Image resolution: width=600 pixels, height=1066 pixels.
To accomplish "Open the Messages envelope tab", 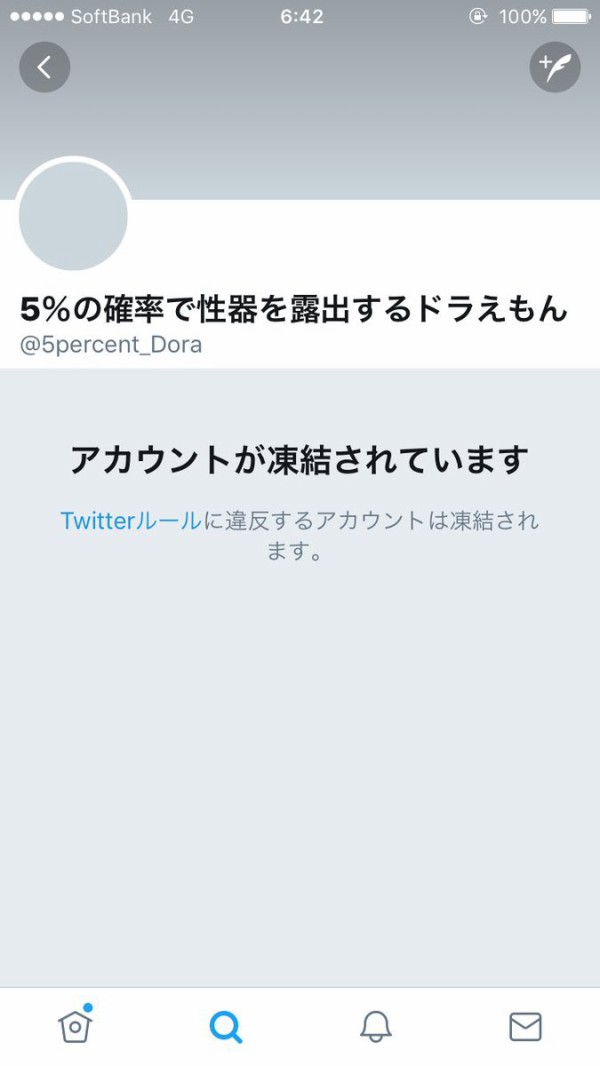I will 525,1027.
